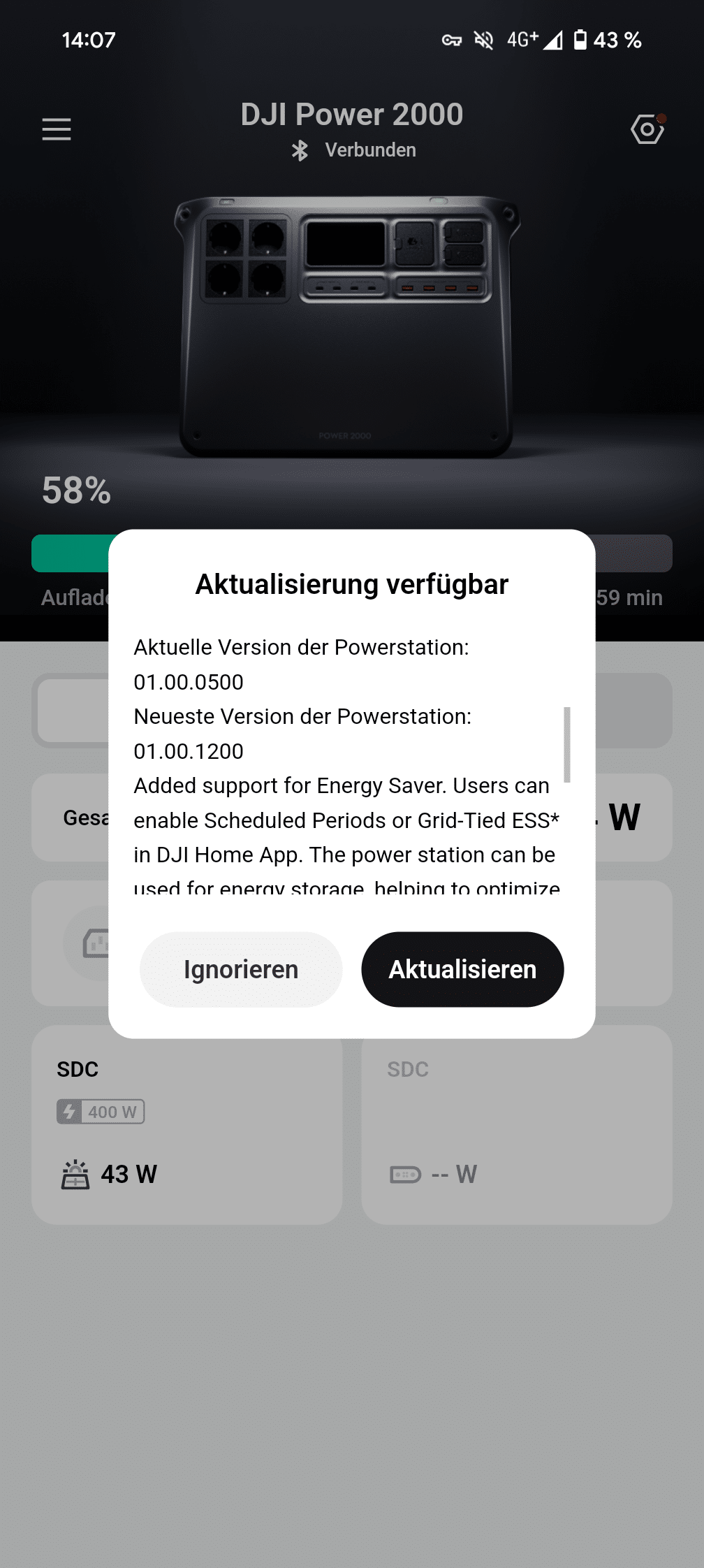
Task: Open the SDC card showing 43 W
Action: 186,1132
